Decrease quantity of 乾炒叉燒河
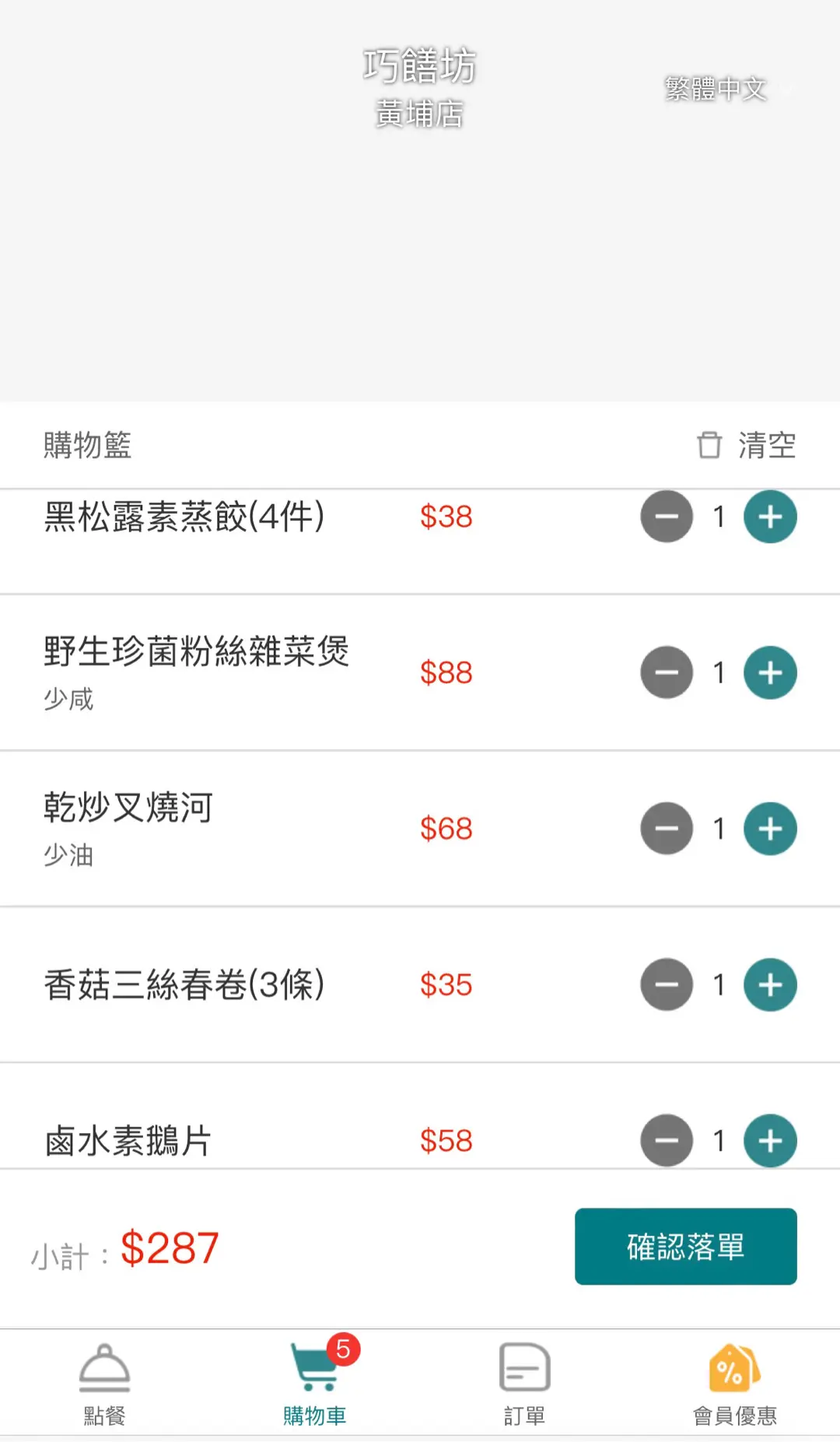Image resolution: width=840 pixels, height=1442 pixels. tap(667, 829)
